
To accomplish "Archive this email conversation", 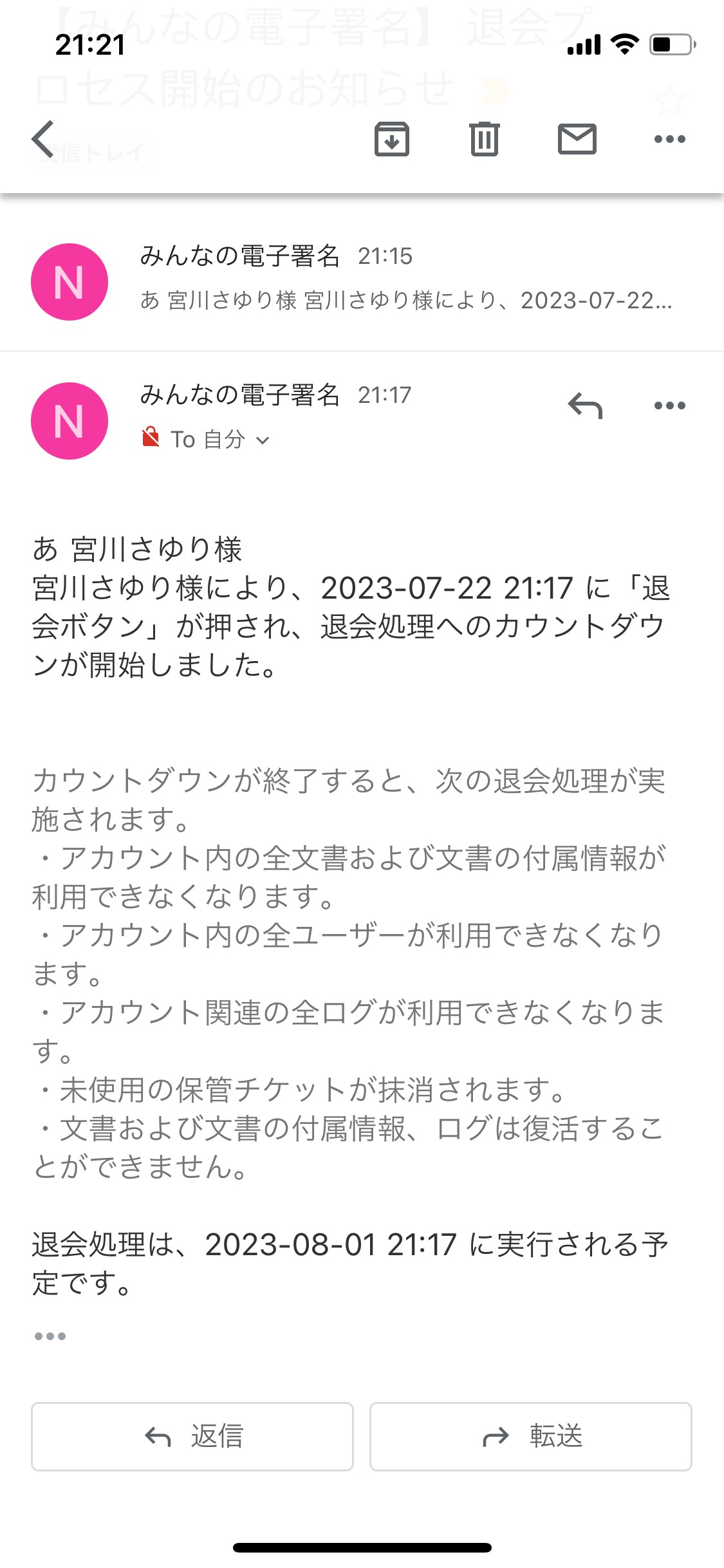I will tap(392, 139).
